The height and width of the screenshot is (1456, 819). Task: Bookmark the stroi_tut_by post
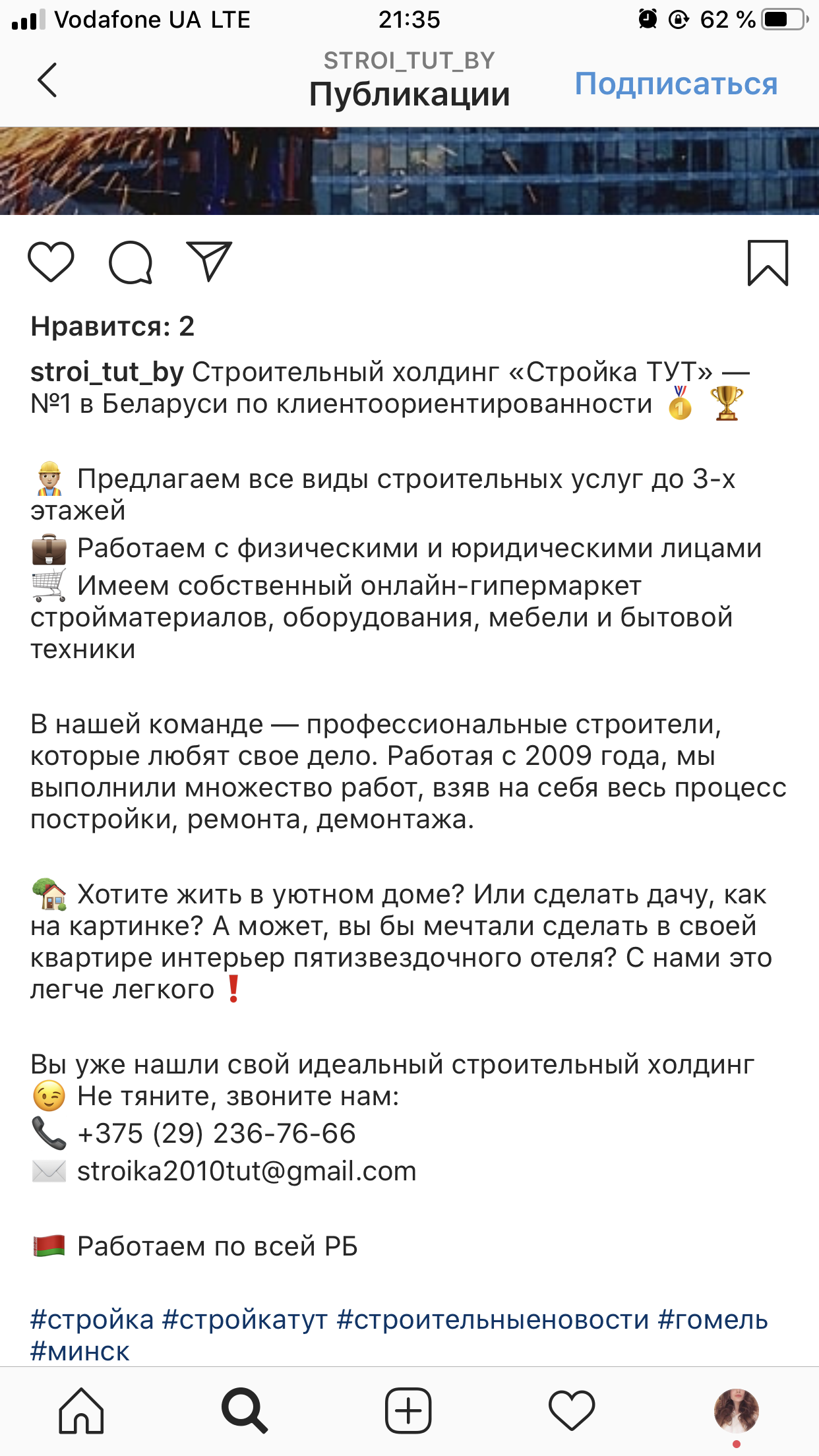(x=768, y=262)
